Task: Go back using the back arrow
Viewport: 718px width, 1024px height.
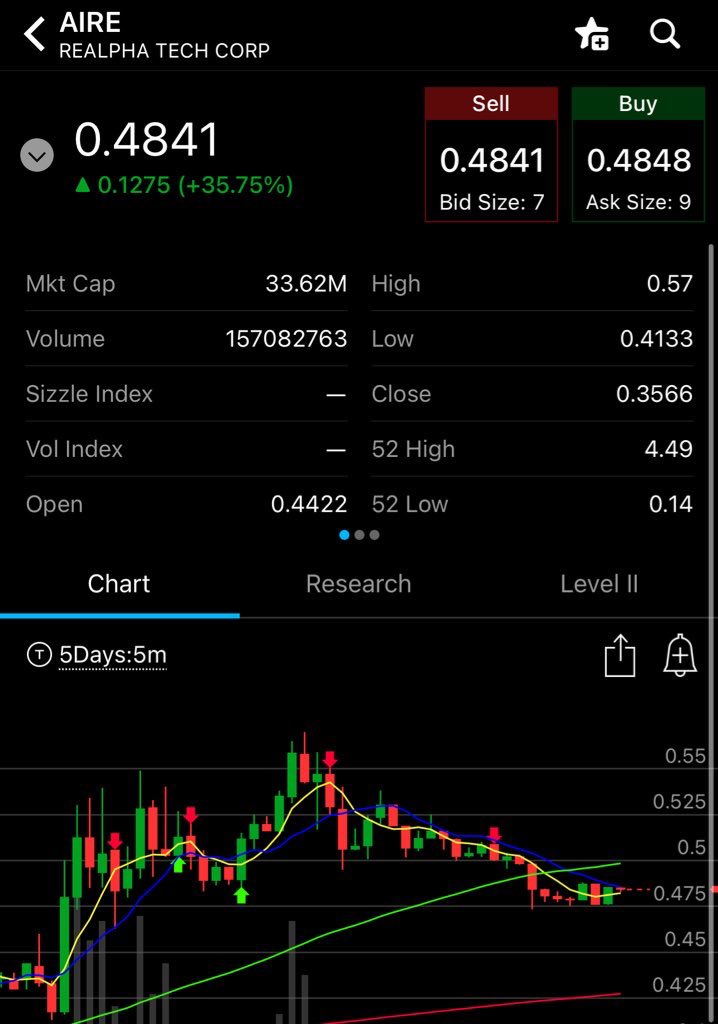Action: 35,35
